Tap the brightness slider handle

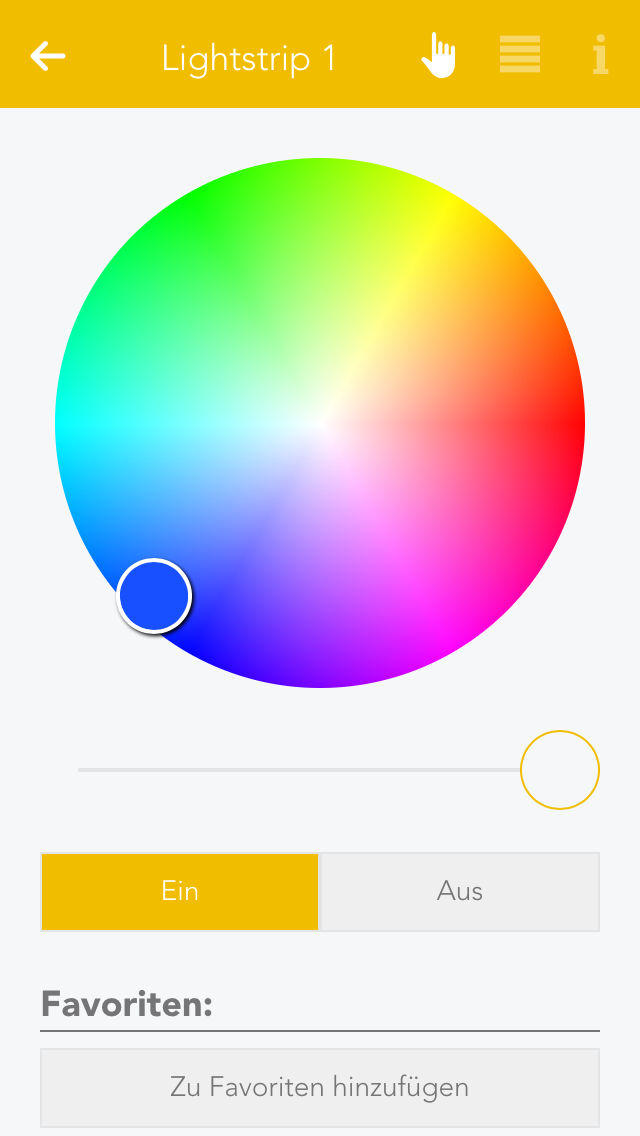(x=560, y=770)
